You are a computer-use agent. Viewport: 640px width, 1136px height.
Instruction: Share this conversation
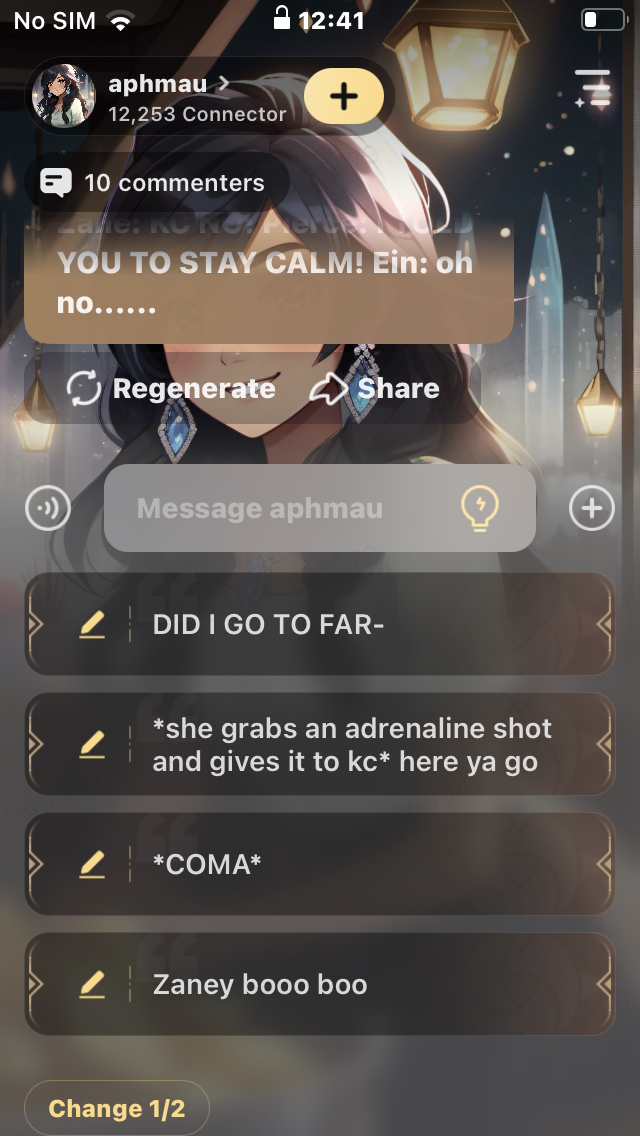pos(376,389)
